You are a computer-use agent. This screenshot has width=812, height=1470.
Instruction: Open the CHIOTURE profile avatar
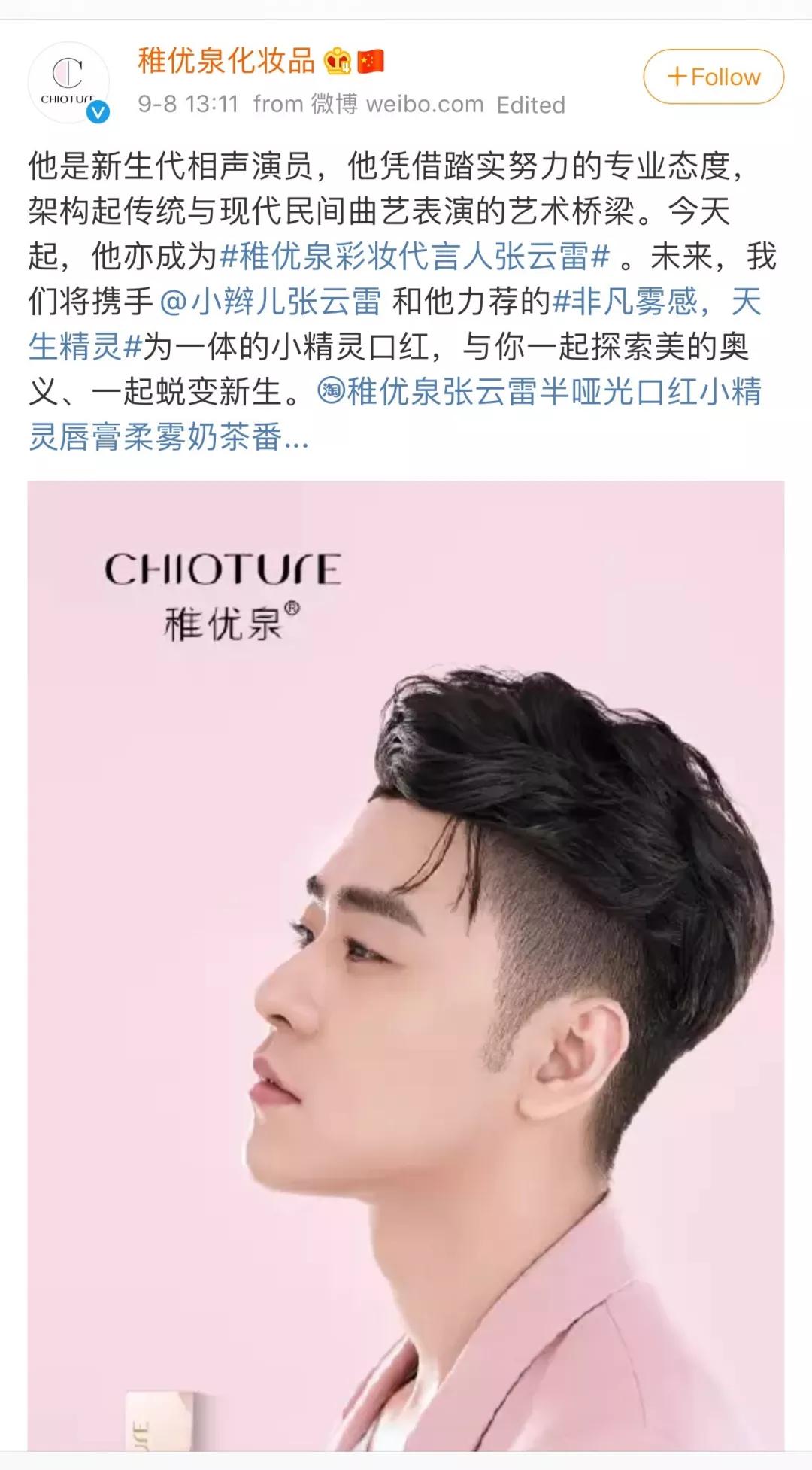68,83
